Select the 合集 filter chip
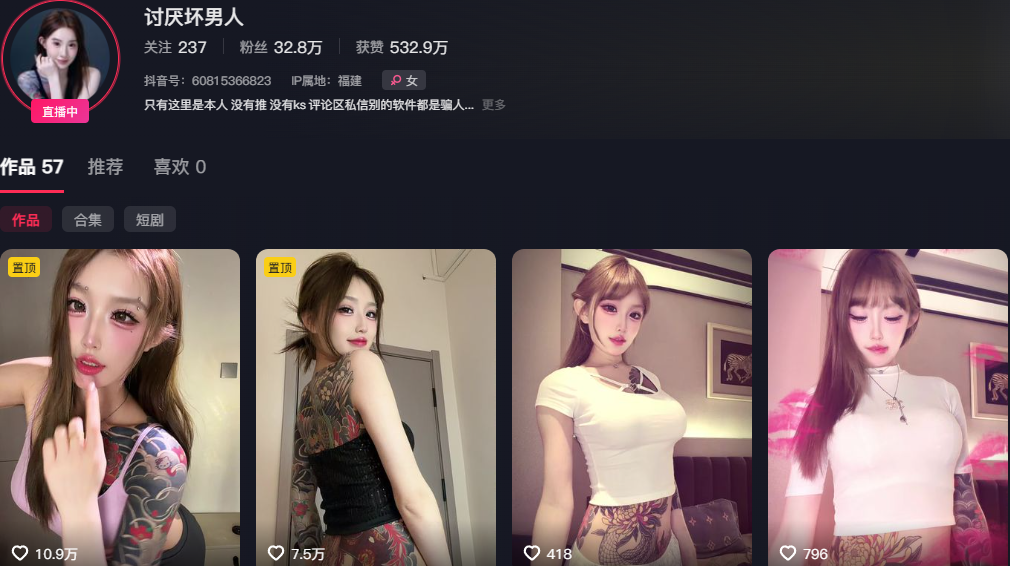Screen dimensions: 1010x566 (88, 220)
